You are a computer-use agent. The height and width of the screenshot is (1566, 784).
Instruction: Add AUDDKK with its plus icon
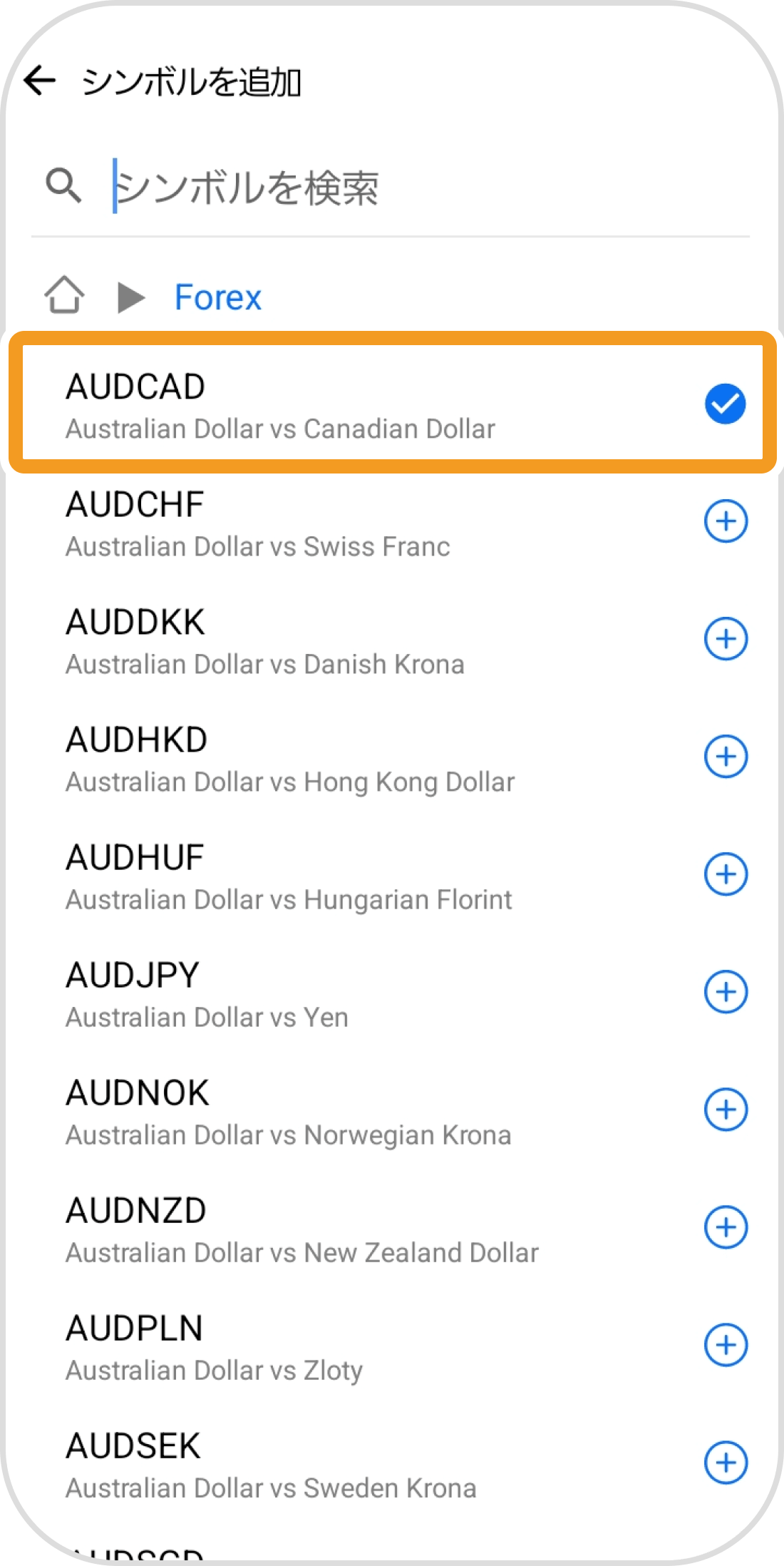coord(726,639)
